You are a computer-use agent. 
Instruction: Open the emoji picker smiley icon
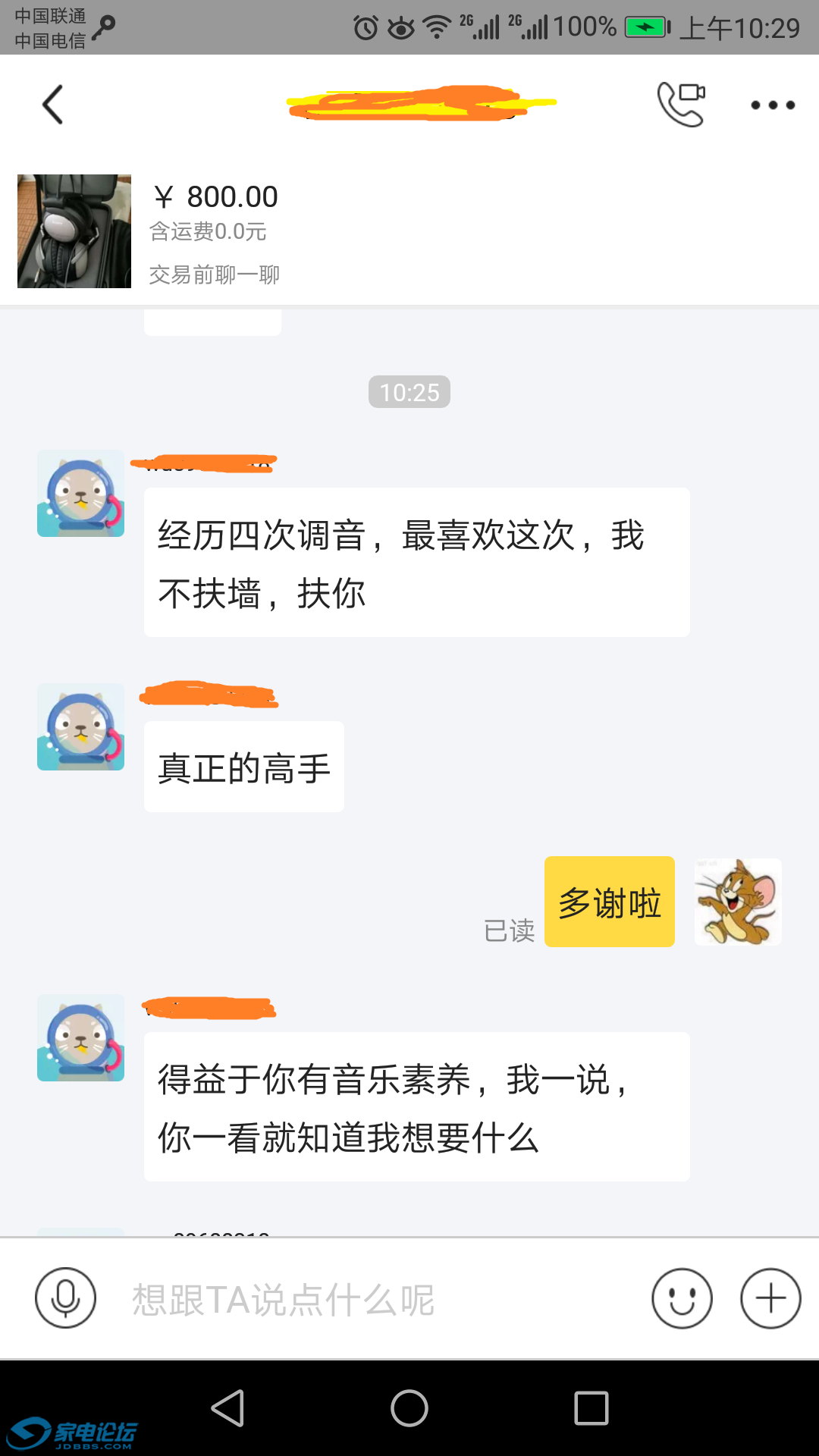point(680,1298)
